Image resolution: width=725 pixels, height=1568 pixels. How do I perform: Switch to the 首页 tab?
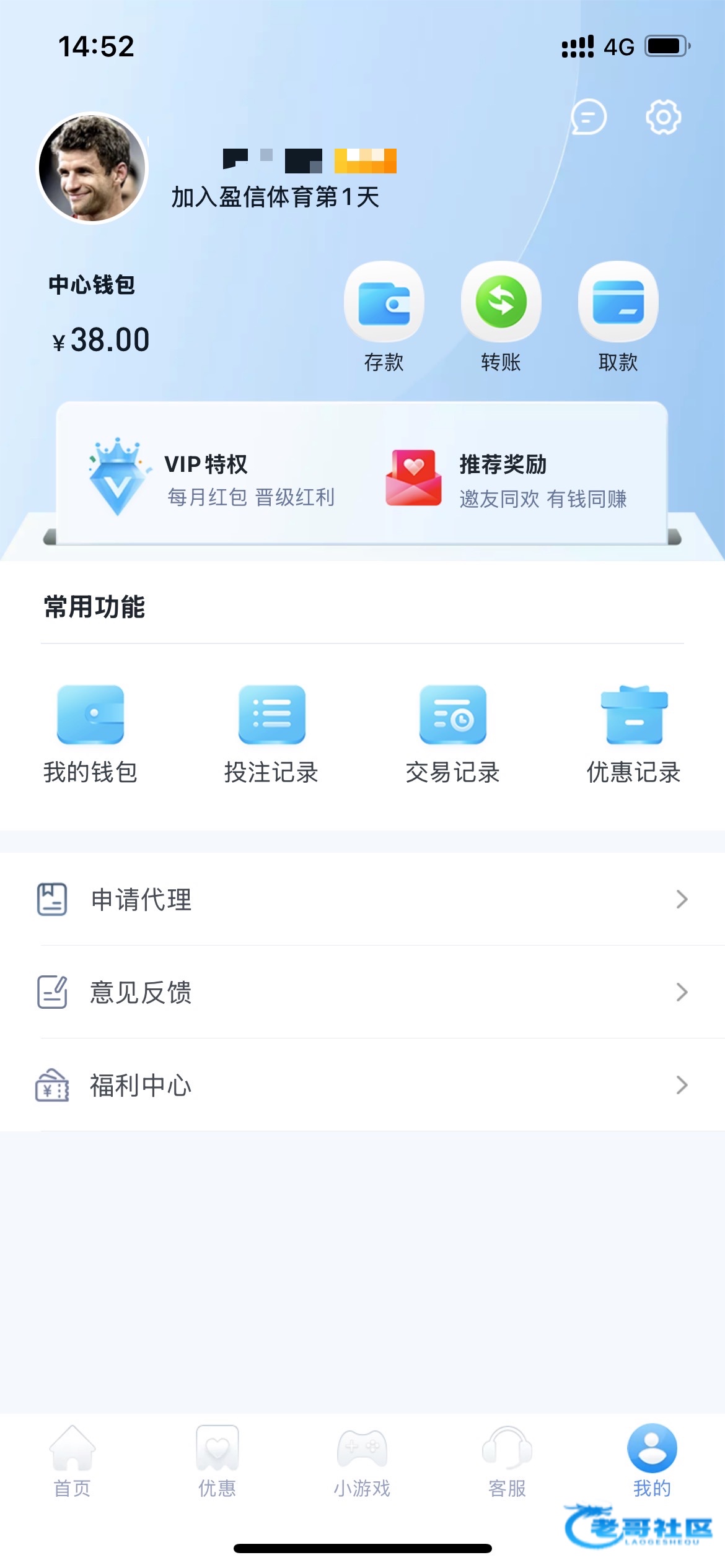click(x=72, y=1459)
